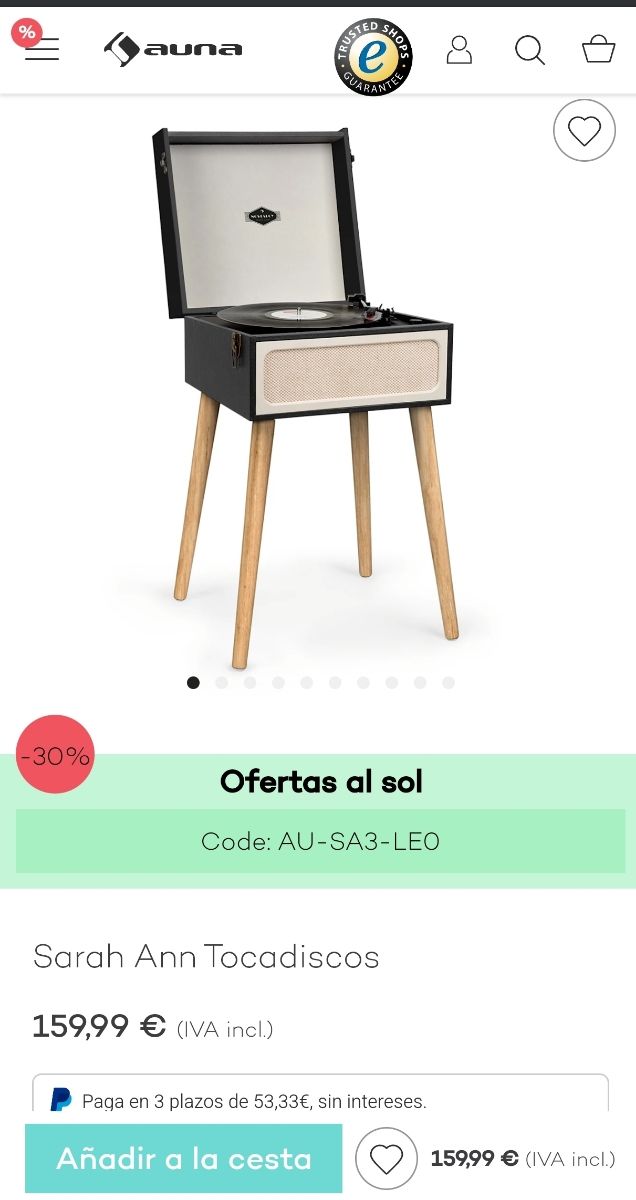Screen dimensions: 636x1200
Task: View the shopping basket
Action: [598, 50]
